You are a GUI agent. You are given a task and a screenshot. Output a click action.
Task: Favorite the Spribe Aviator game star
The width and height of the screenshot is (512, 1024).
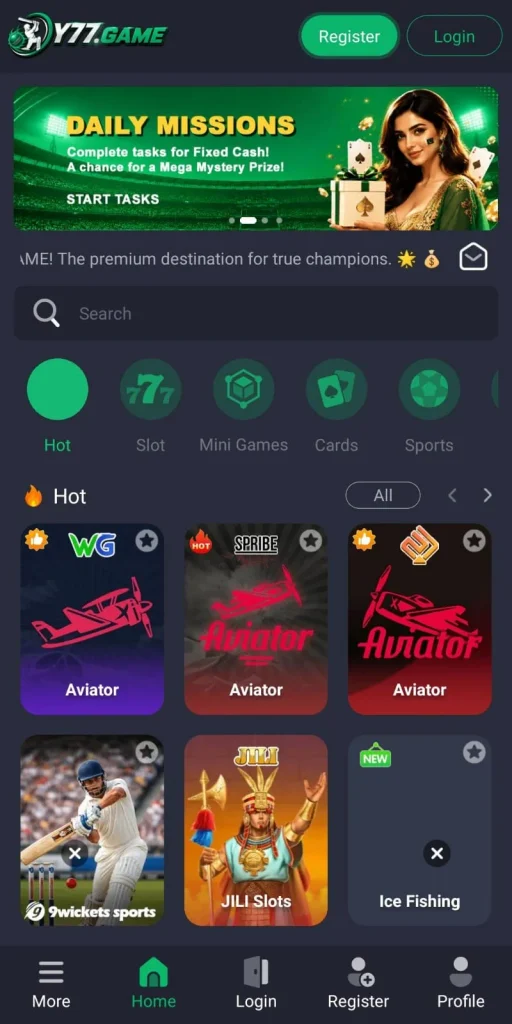pyautogui.click(x=311, y=541)
